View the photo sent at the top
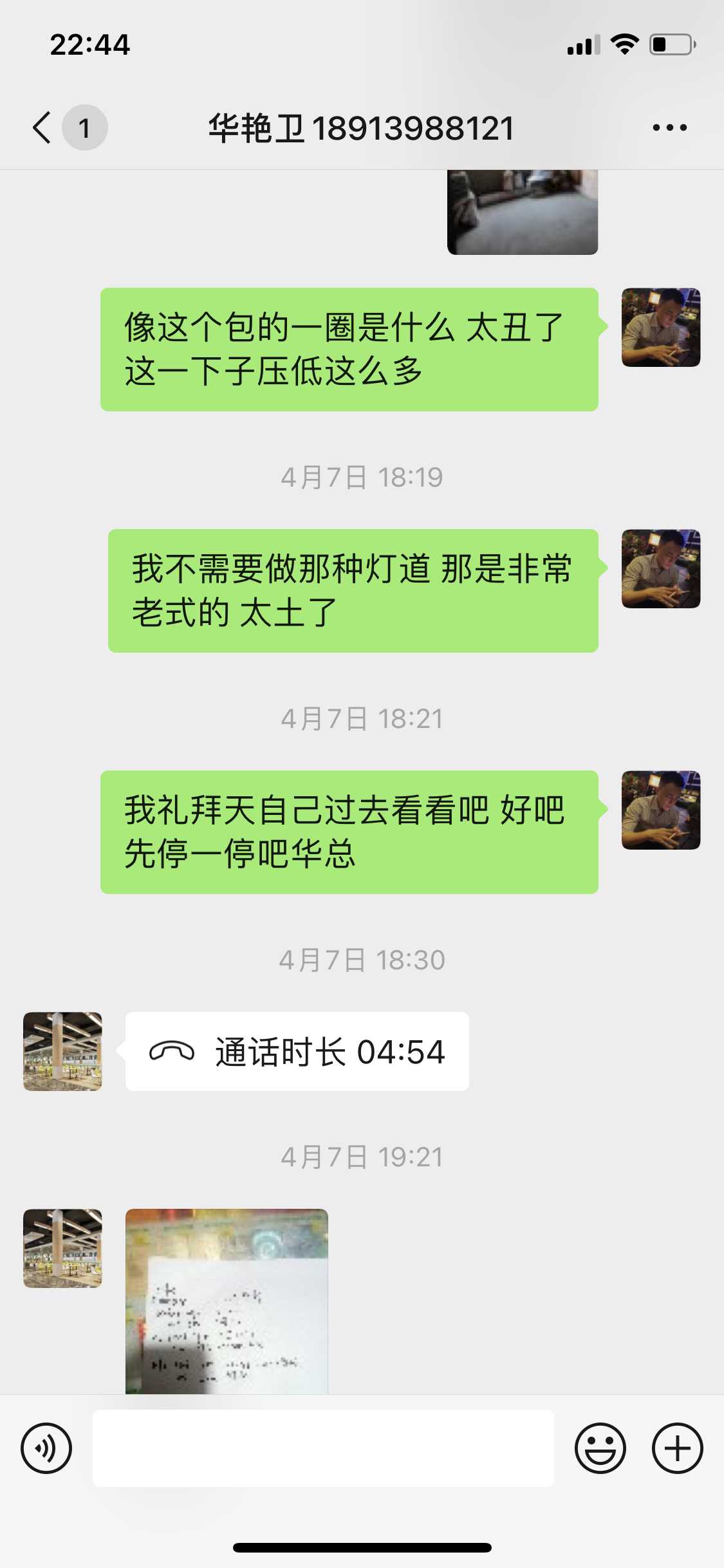724x1568 pixels. [522, 212]
